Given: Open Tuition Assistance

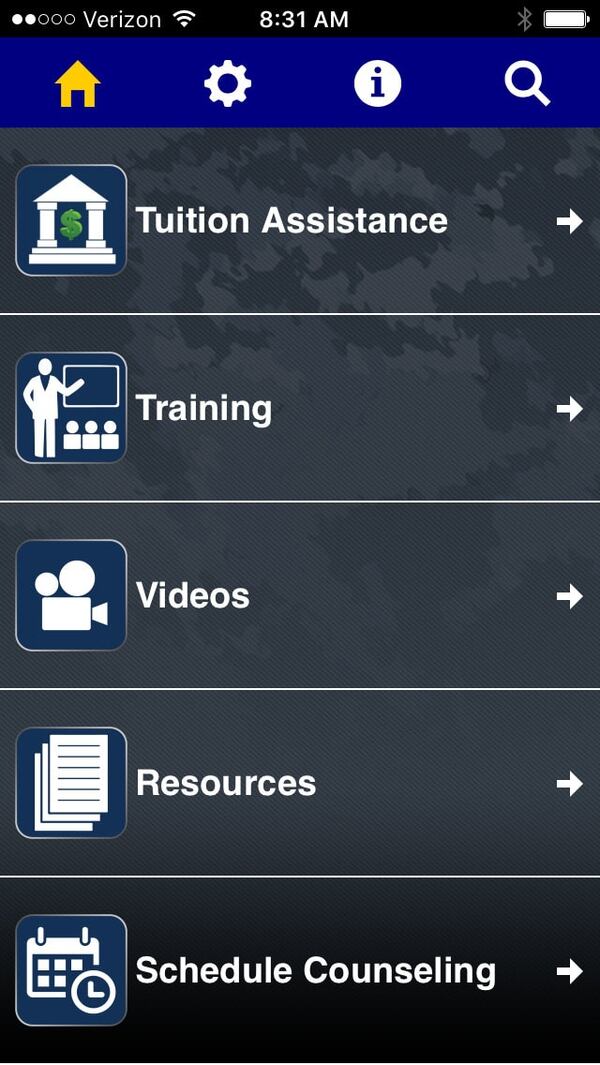Looking at the screenshot, I should tap(300, 221).
